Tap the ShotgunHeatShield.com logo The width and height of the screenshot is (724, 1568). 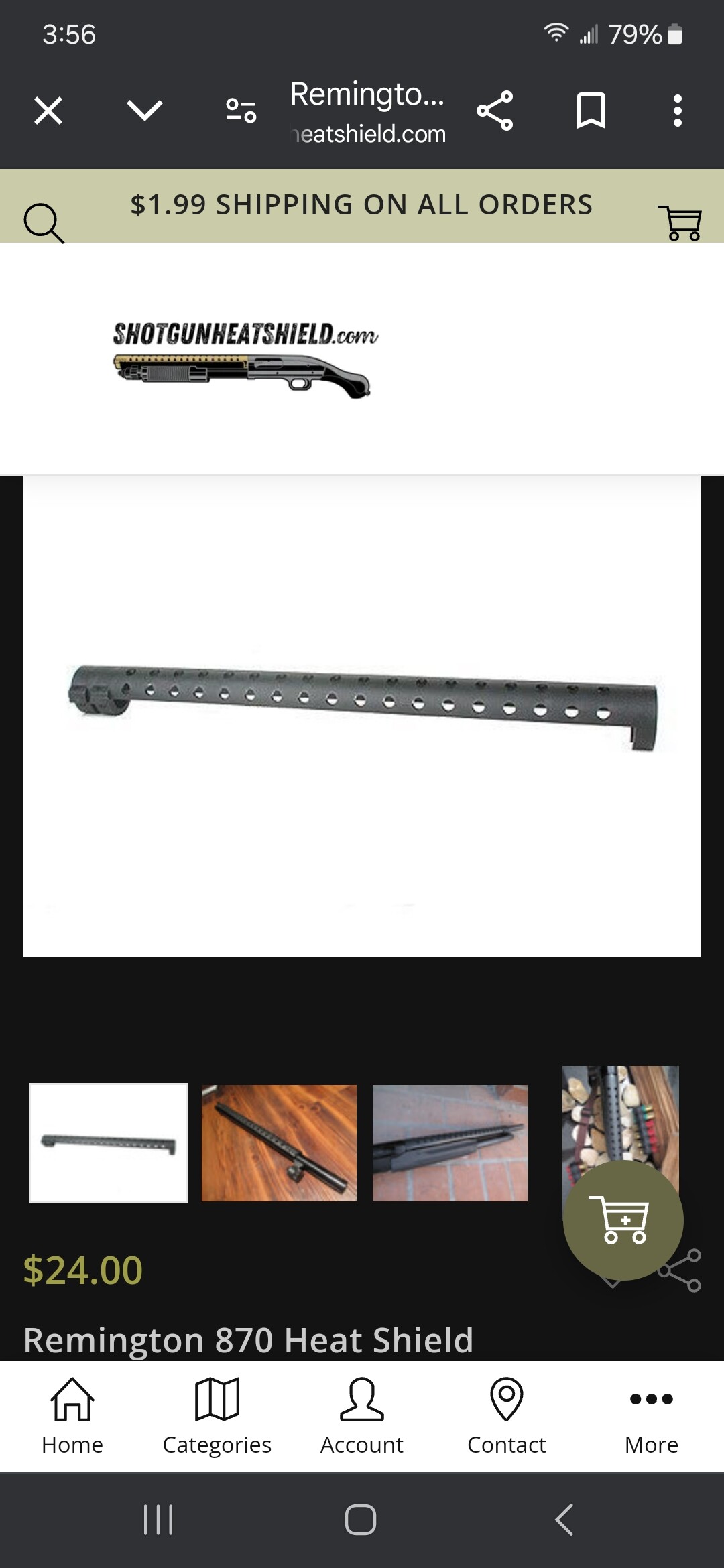245,359
